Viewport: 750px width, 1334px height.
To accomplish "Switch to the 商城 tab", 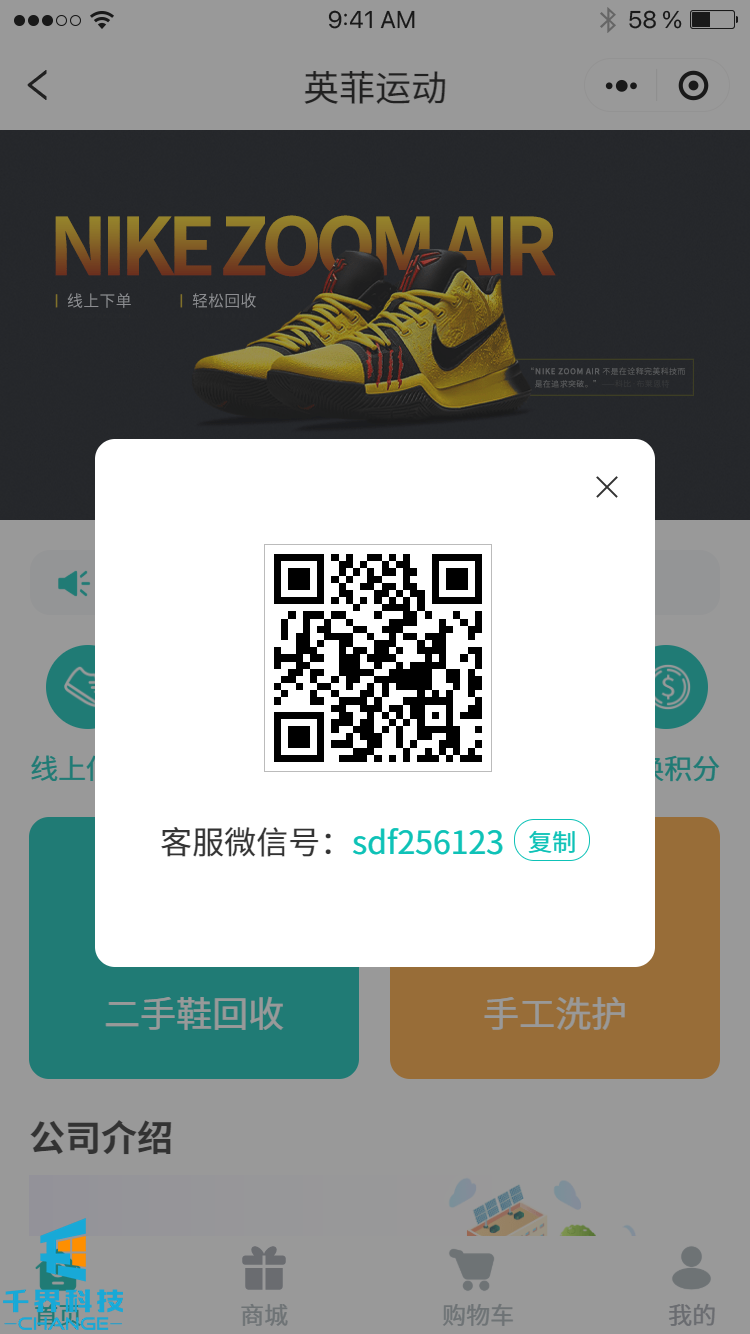I will pos(264,1285).
